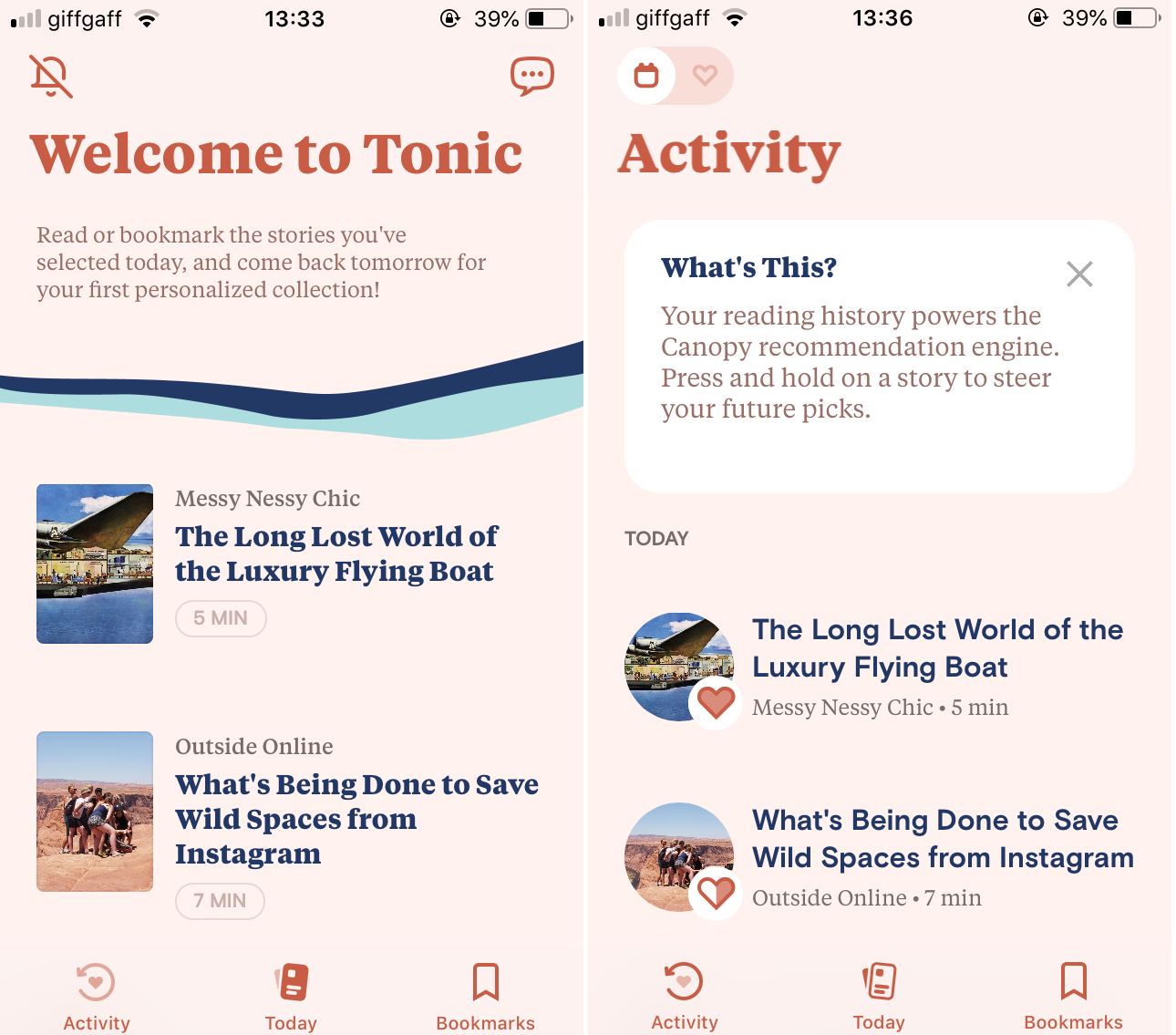Go to Today tab on Activity screen
This screenshot has width=1176, height=1035.
[x=879, y=997]
